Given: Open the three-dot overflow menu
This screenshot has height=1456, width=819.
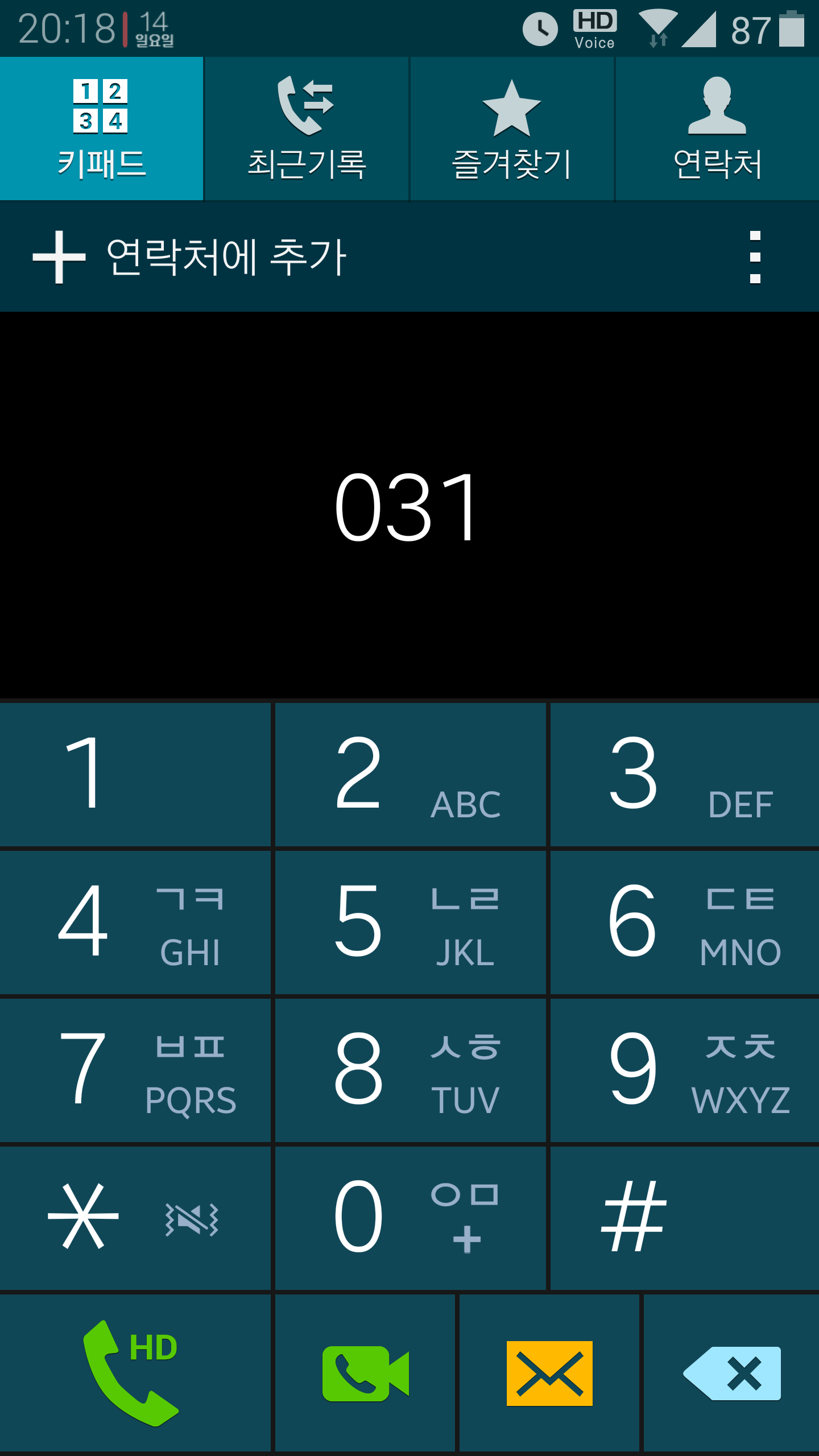Looking at the screenshot, I should point(755,257).
